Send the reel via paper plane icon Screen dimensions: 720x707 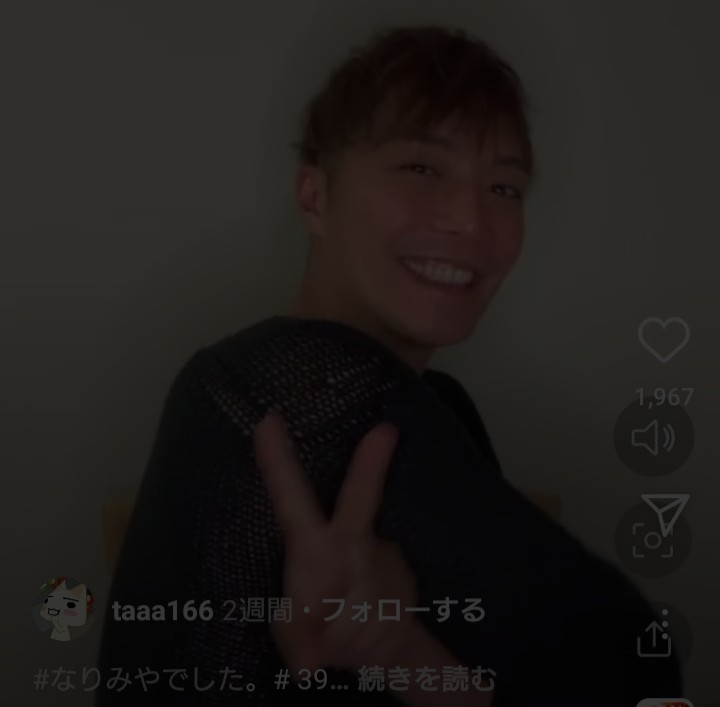[664, 511]
